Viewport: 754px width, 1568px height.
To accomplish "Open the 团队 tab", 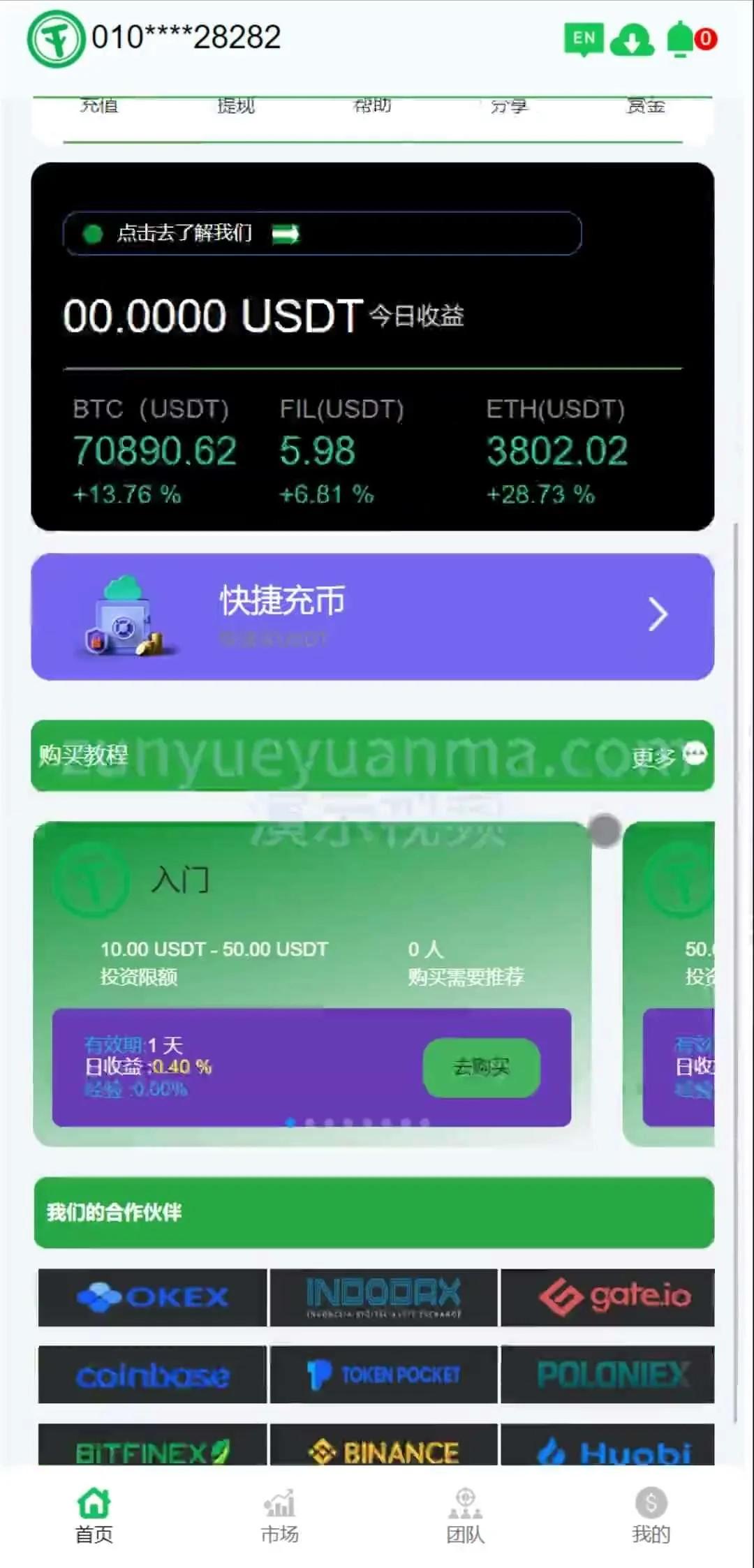I will point(465,1514).
